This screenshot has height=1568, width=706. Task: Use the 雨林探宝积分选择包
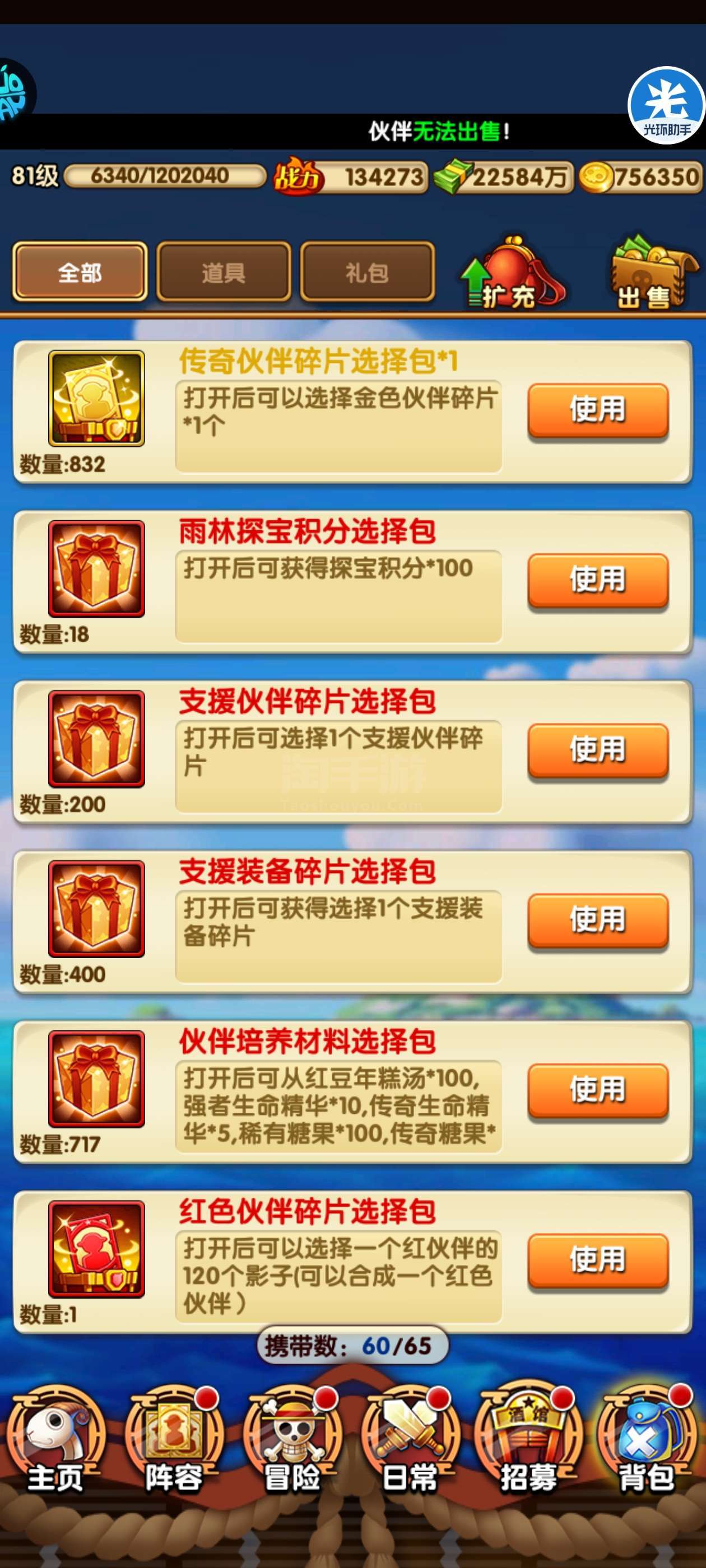pyautogui.click(x=597, y=580)
